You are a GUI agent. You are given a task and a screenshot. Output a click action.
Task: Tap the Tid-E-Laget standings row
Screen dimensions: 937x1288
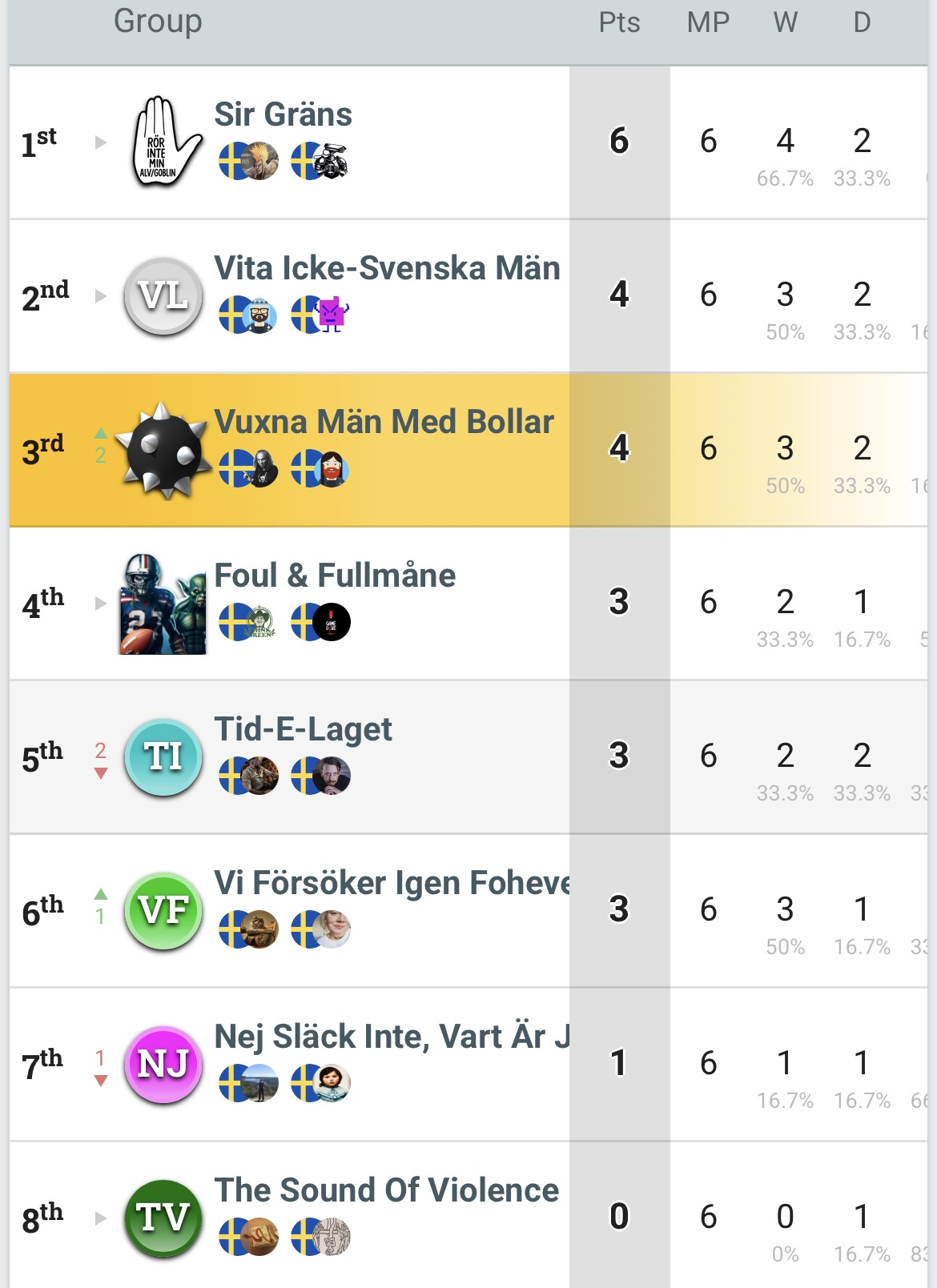(303, 730)
